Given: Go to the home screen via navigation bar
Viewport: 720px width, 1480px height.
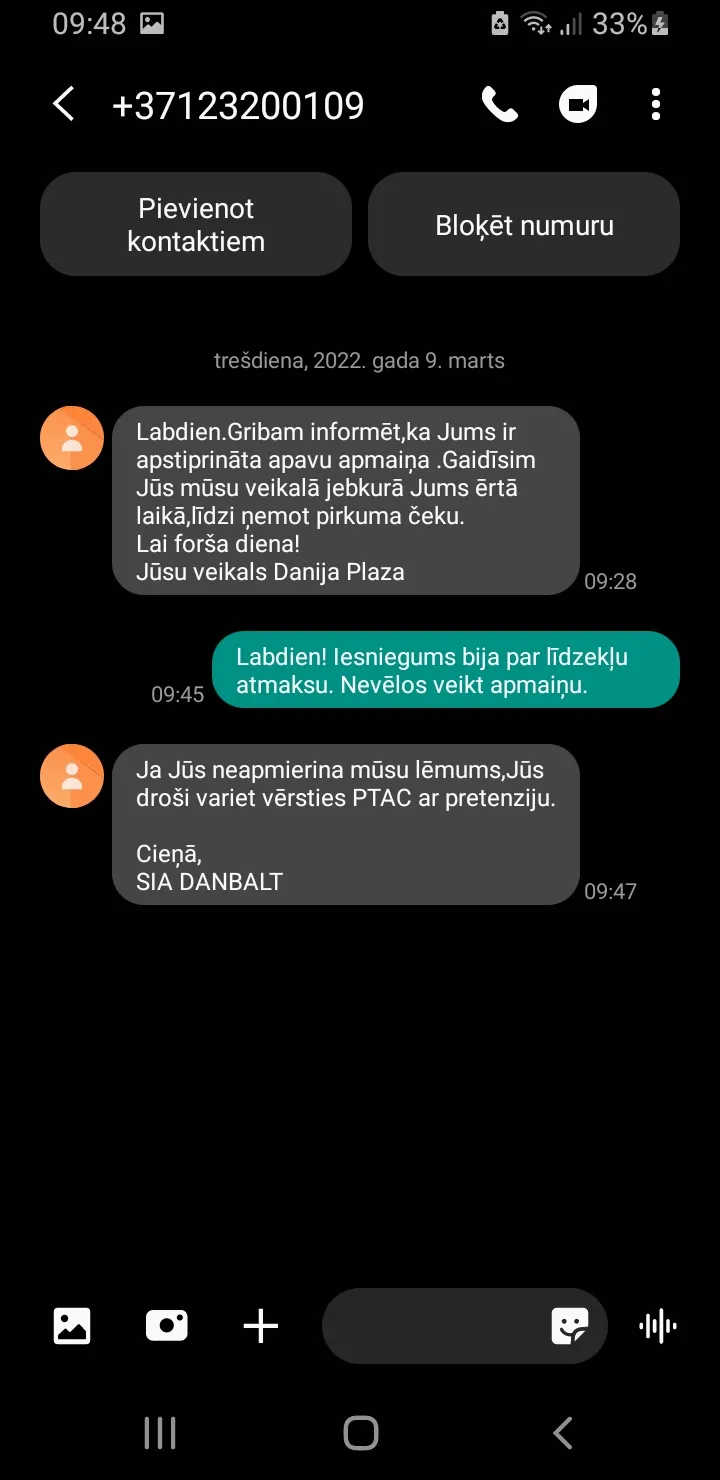Looking at the screenshot, I should [x=361, y=1433].
